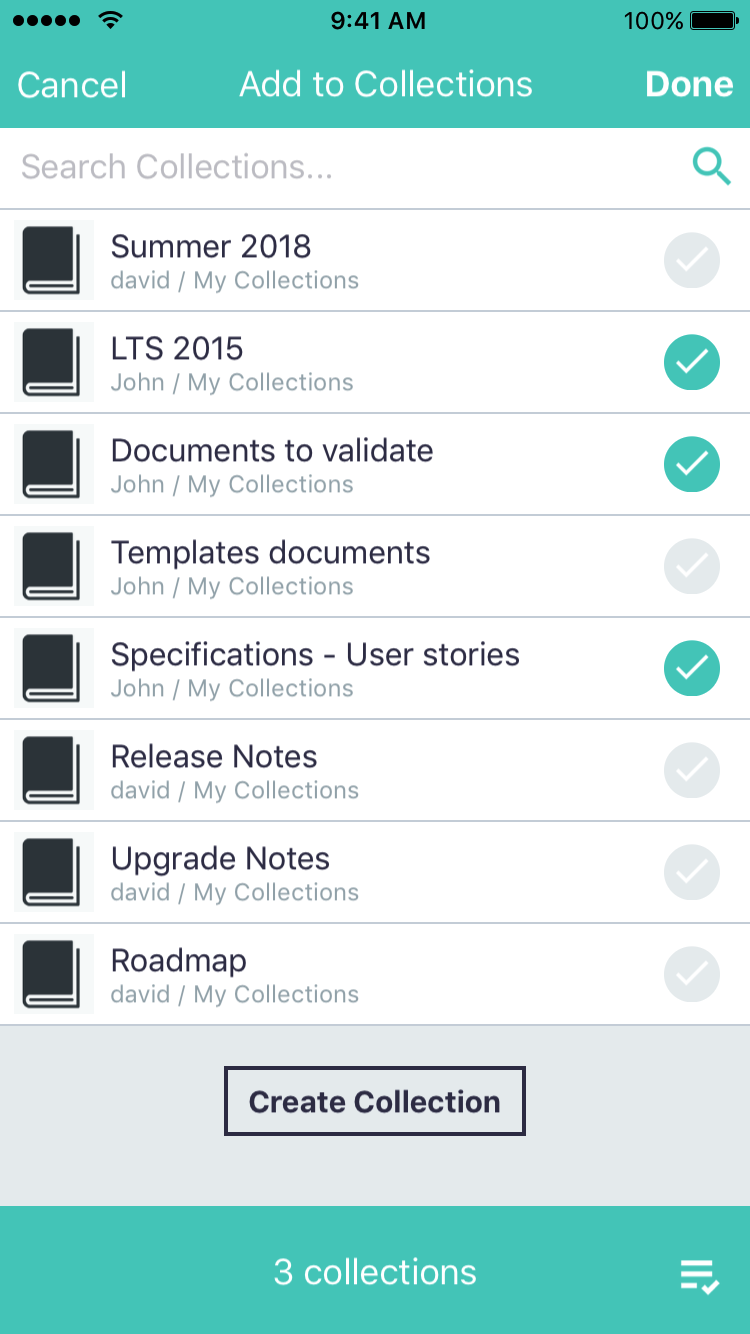750x1334 pixels.
Task: Check the Release Notes collection
Action: [692, 770]
